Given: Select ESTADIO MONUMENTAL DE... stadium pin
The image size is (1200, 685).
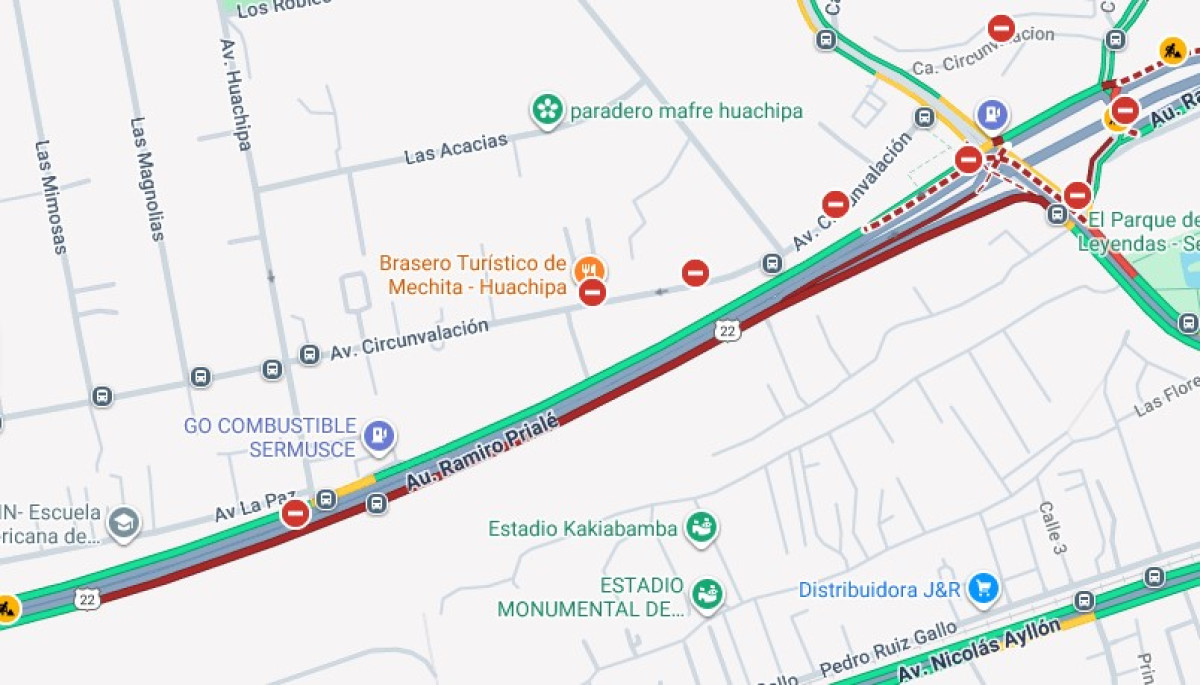Looking at the screenshot, I should pyautogui.click(x=708, y=595).
